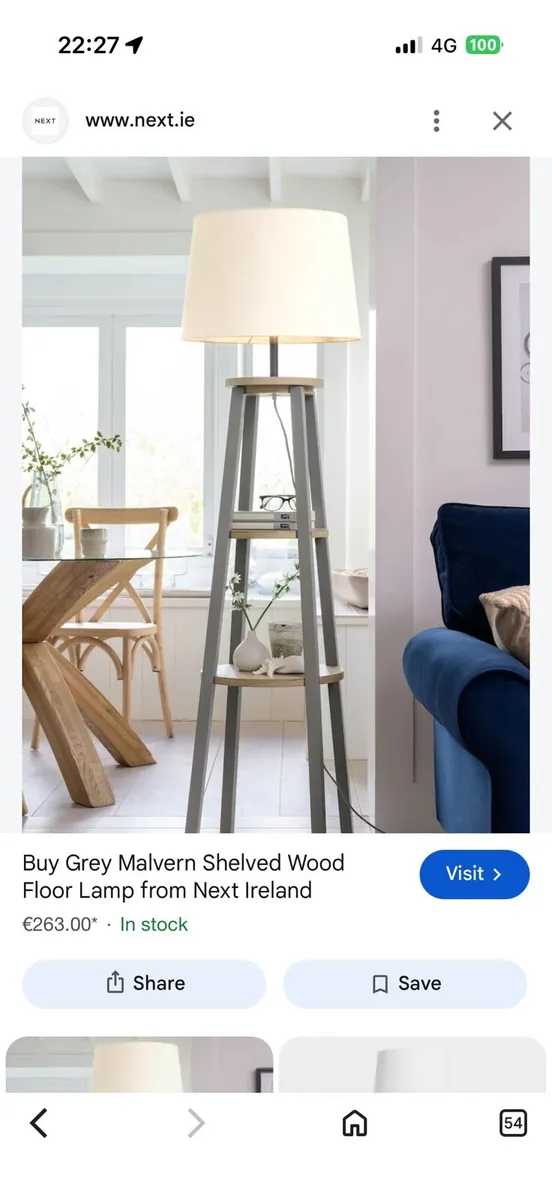Open the Buy Grey Malvern Shelved Wood title link
Image resolution: width=552 pixels, height=1200 pixels.
pos(183,876)
